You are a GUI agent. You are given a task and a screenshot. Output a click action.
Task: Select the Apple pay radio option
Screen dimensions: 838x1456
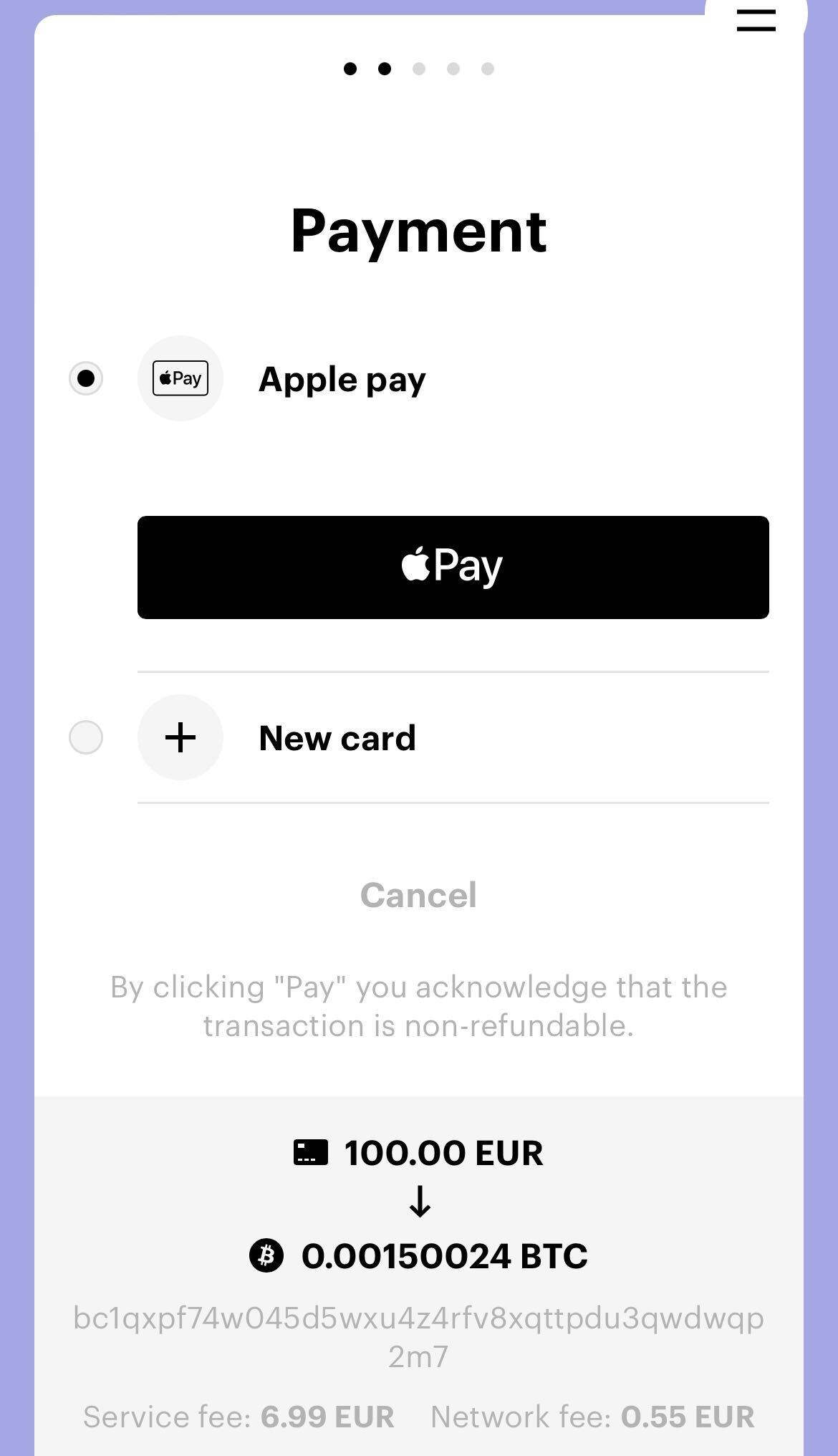click(86, 378)
